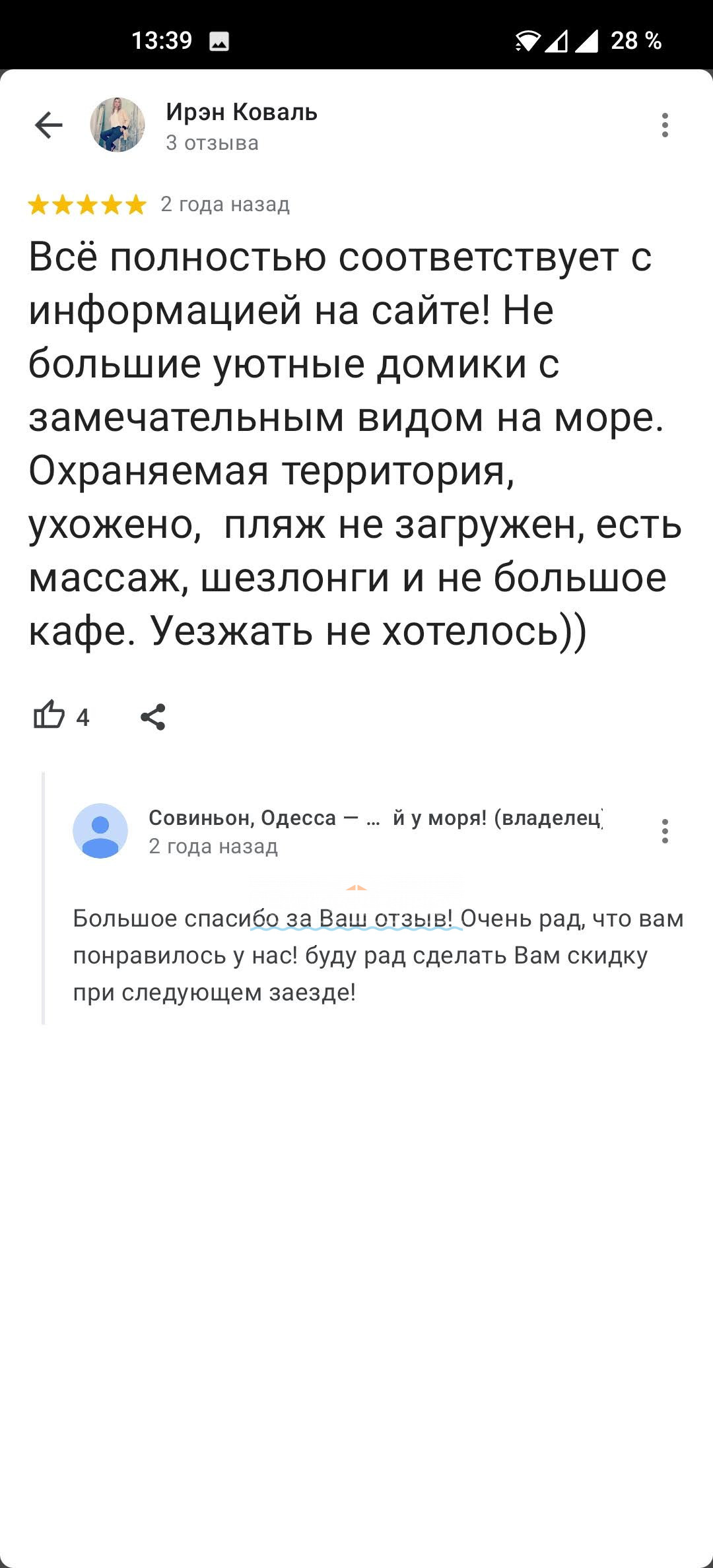Open Ирэн Коваль's profile picture
713x1568 pixels.
pyautogui.click(x=118, y=125)
